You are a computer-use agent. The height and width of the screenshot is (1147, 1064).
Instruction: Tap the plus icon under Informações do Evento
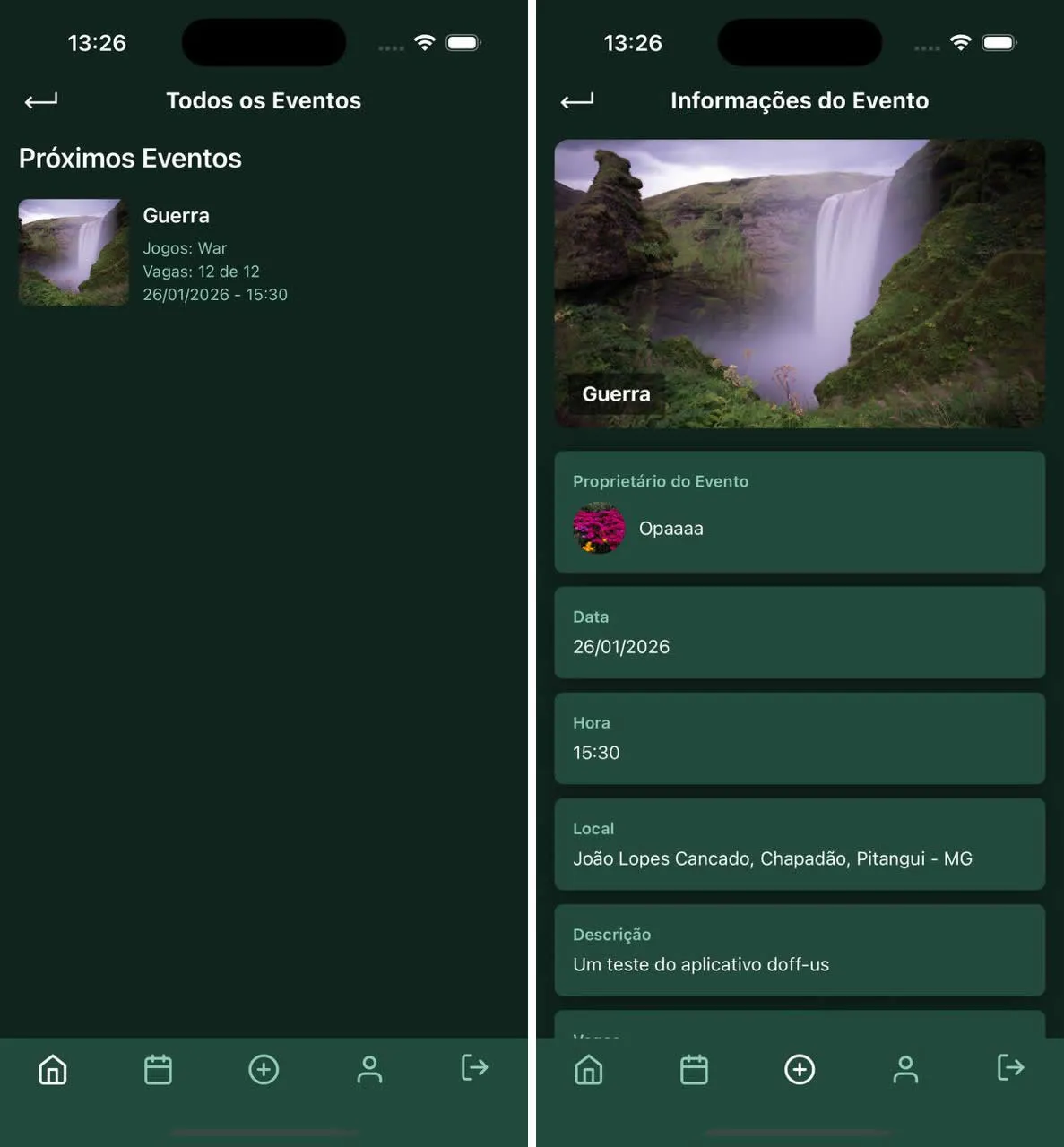tap(800, 1069)
